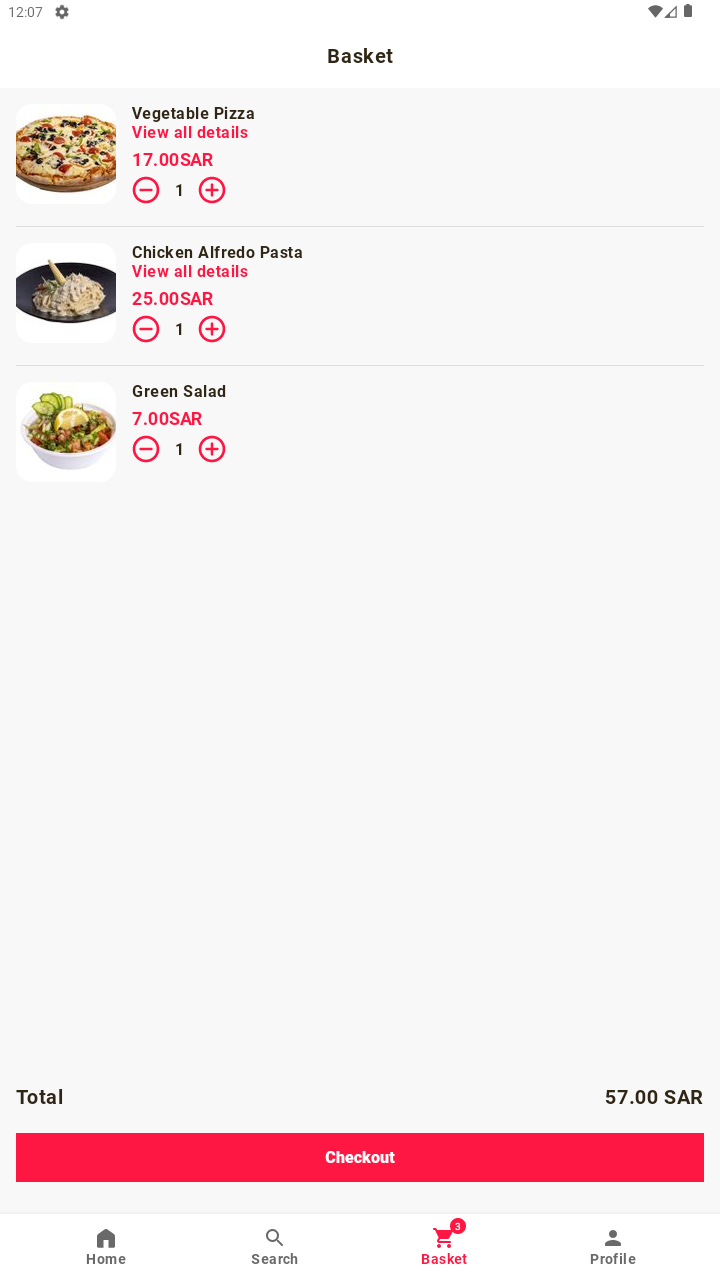Tap the Checkout button
The height and width of the screenshot is (1280, 720).
(x=360, y=1157)
